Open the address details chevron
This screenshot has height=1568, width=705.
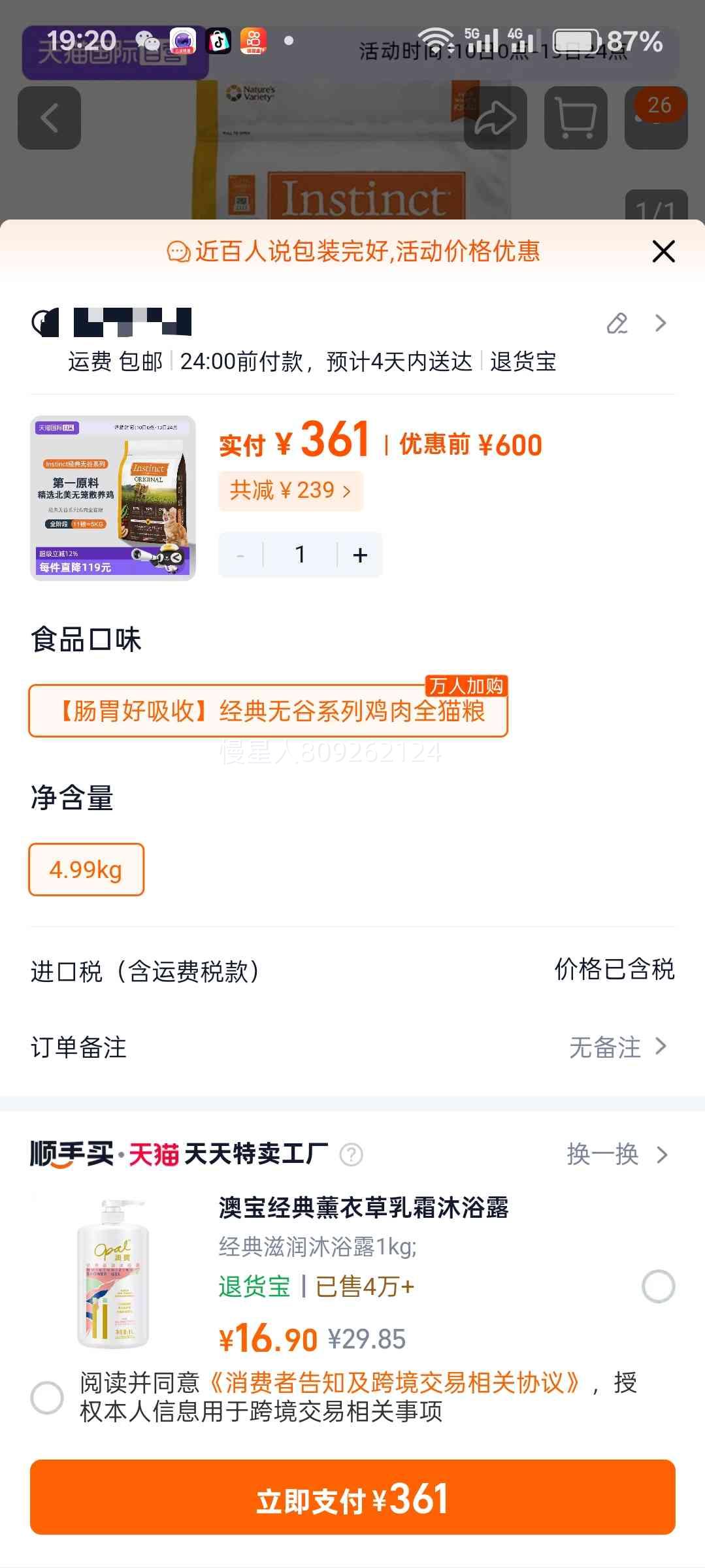[x=661, y=323]
